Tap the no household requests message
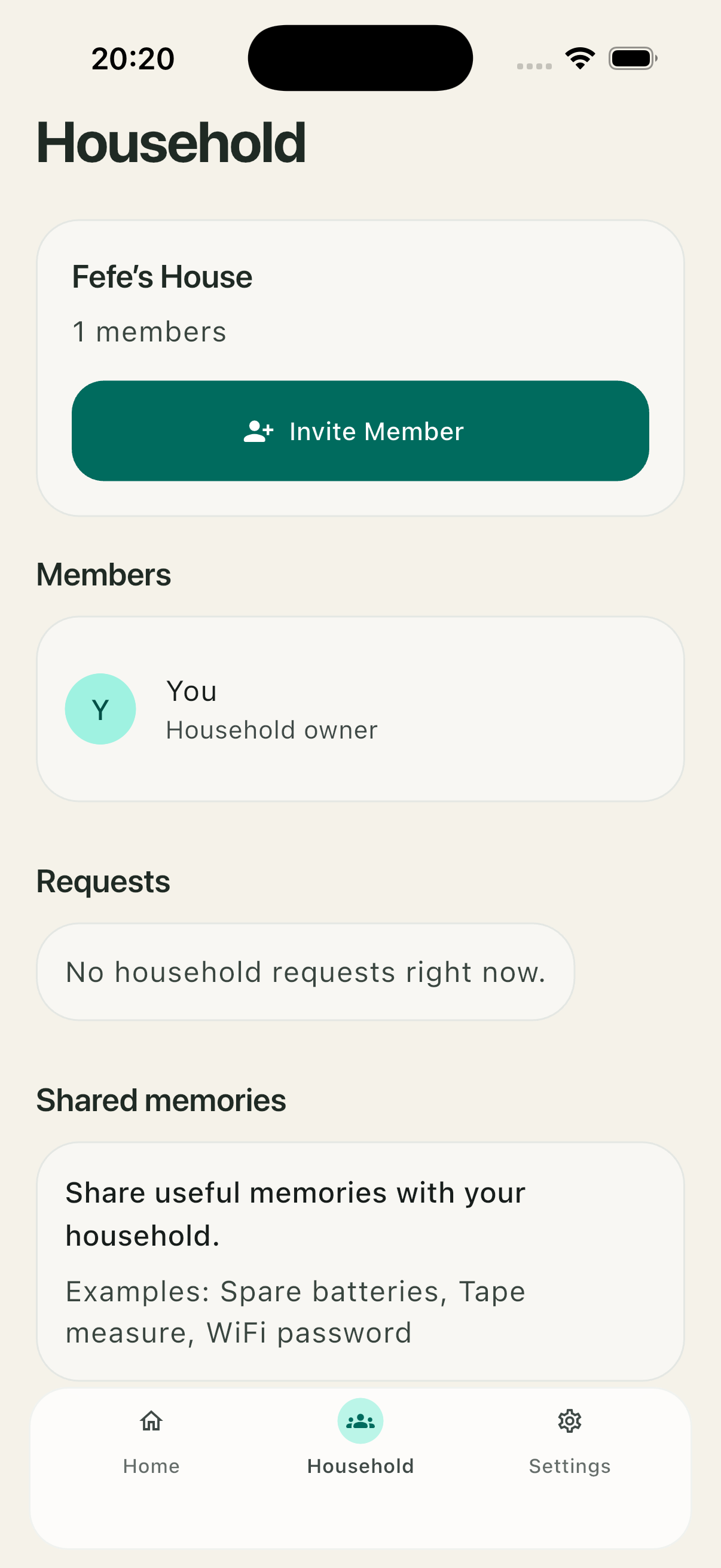 305,971
